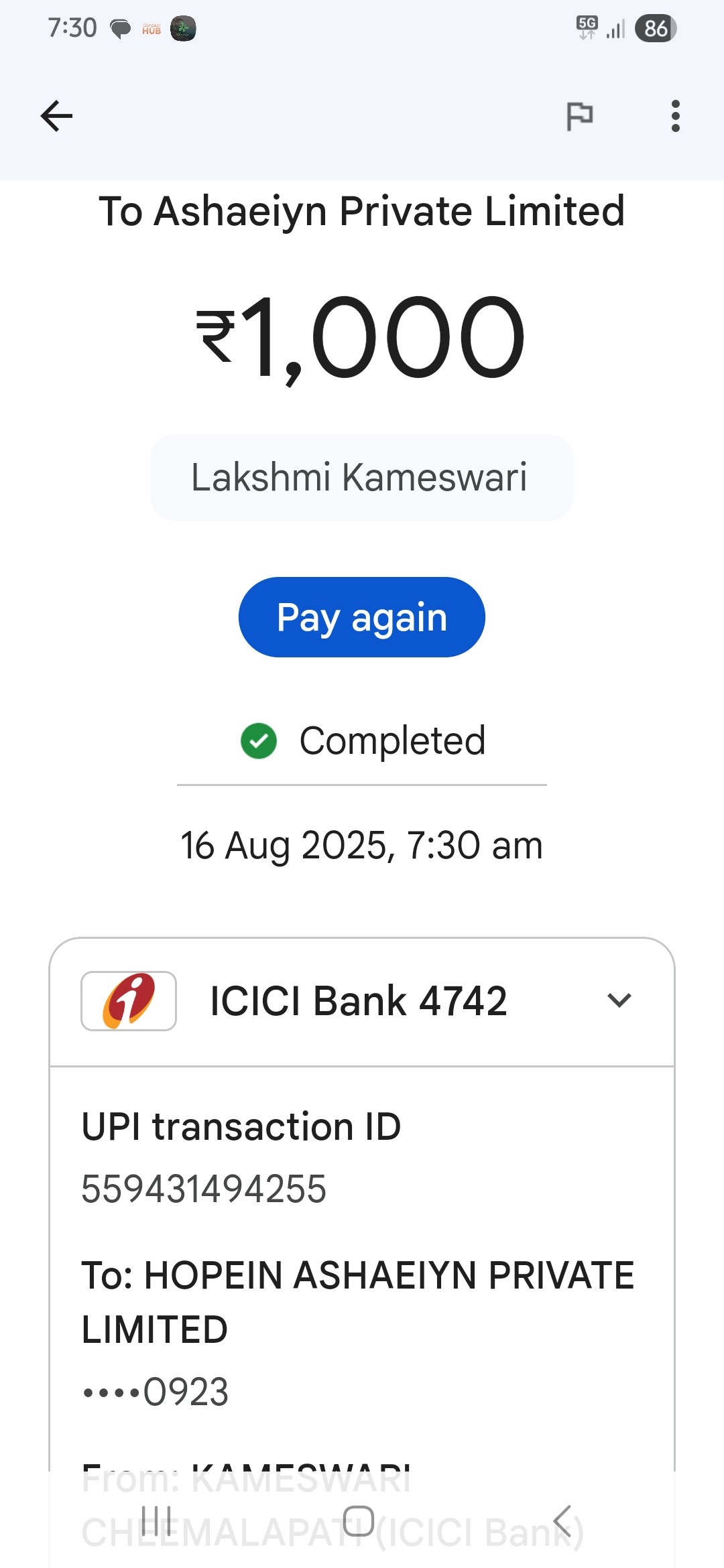
Task: Open the three-dot overflow menu
Action: click(675, 116)
